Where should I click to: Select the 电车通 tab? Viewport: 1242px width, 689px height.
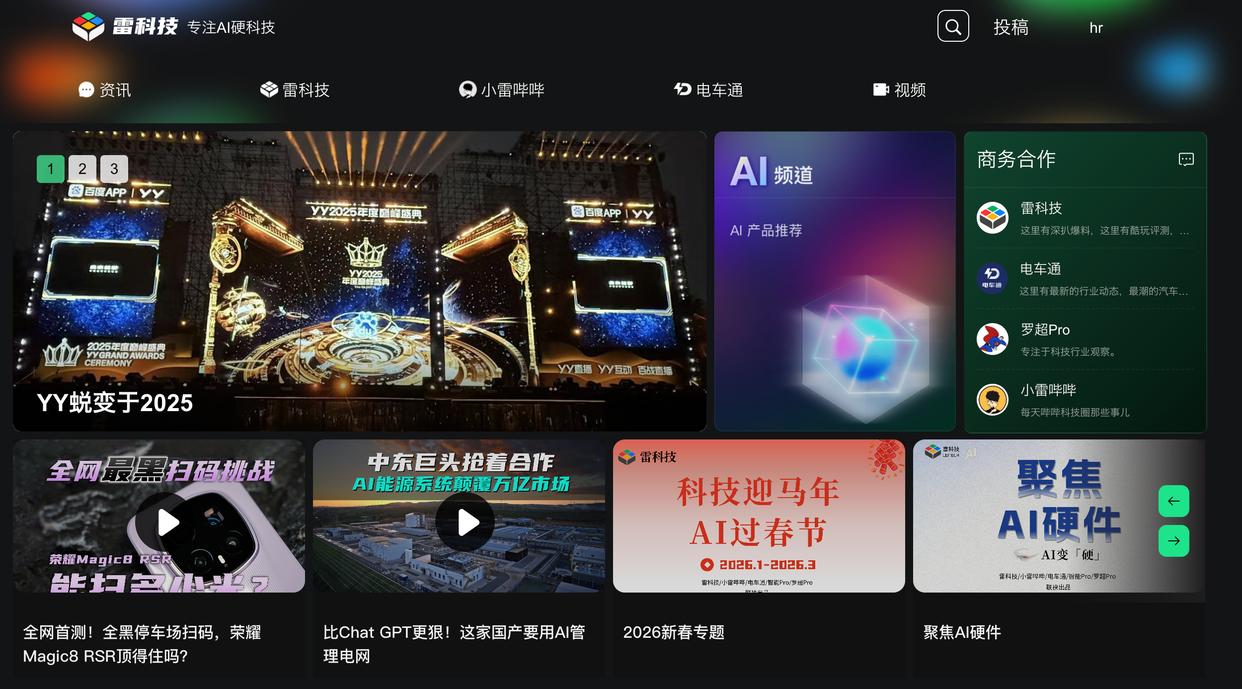(709, 90)
